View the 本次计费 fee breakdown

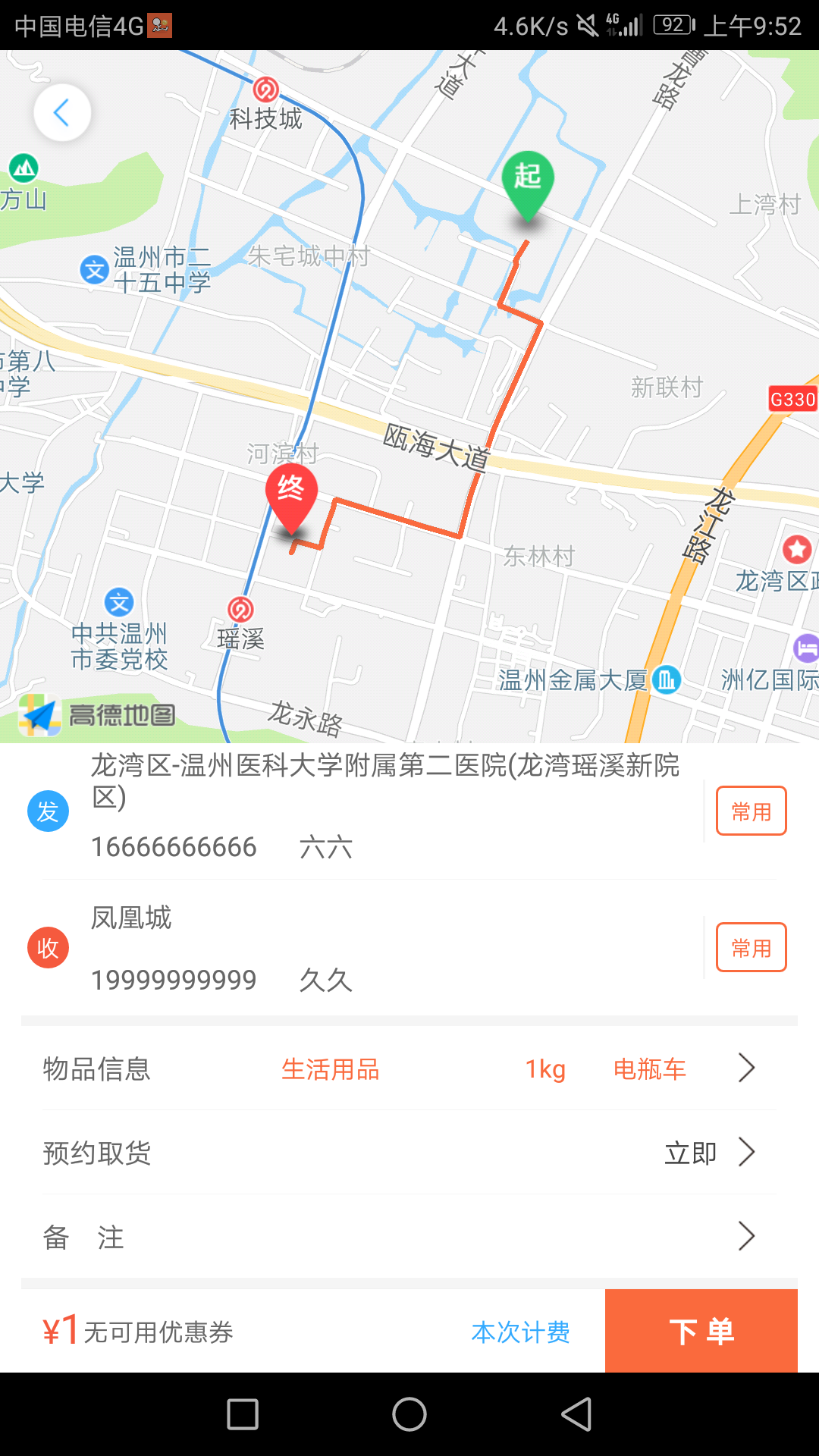tap(520, 1332)
